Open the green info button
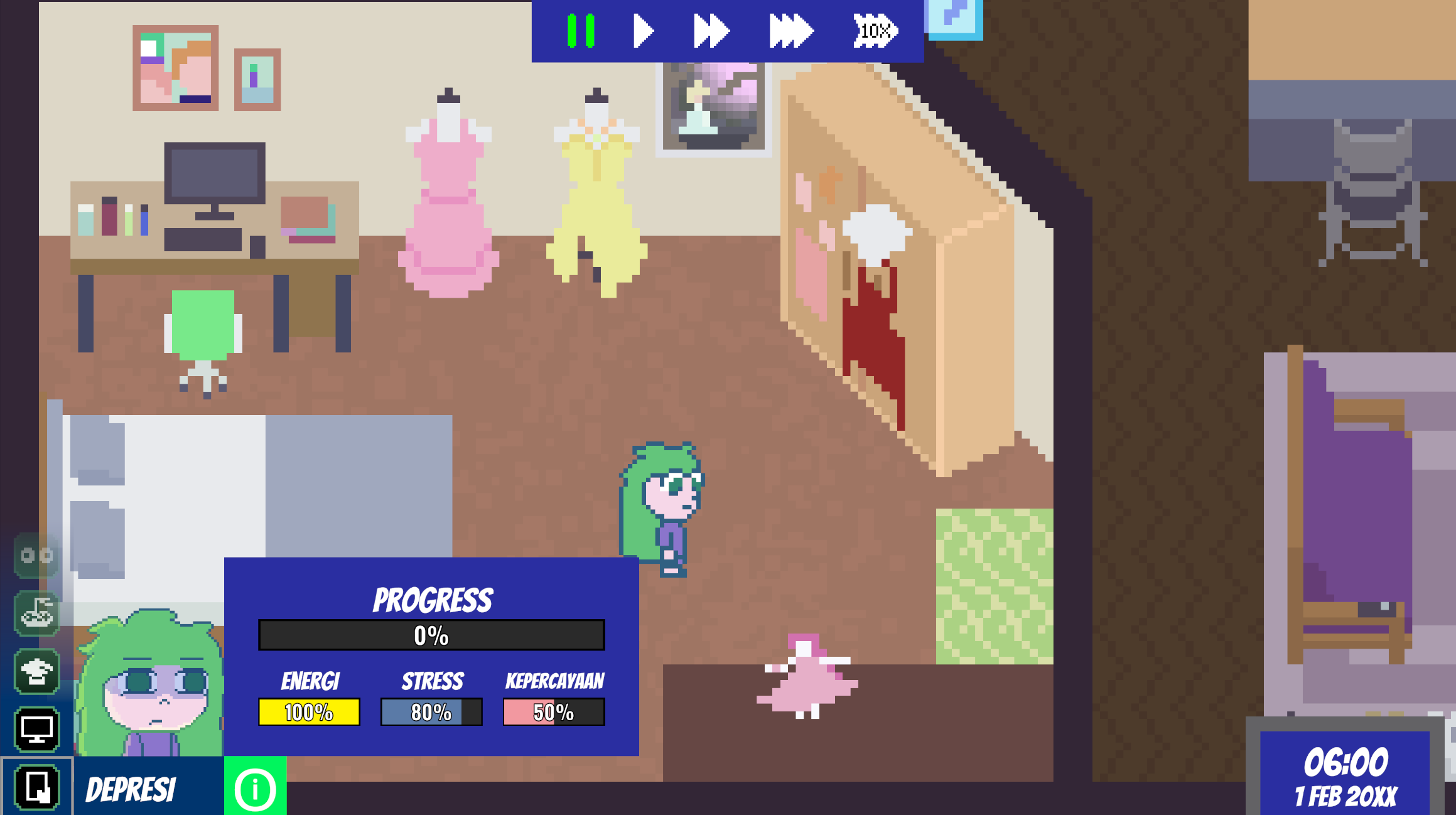Image resolution: width=1456 pixels, height=815 pixels. click(255, 788)
